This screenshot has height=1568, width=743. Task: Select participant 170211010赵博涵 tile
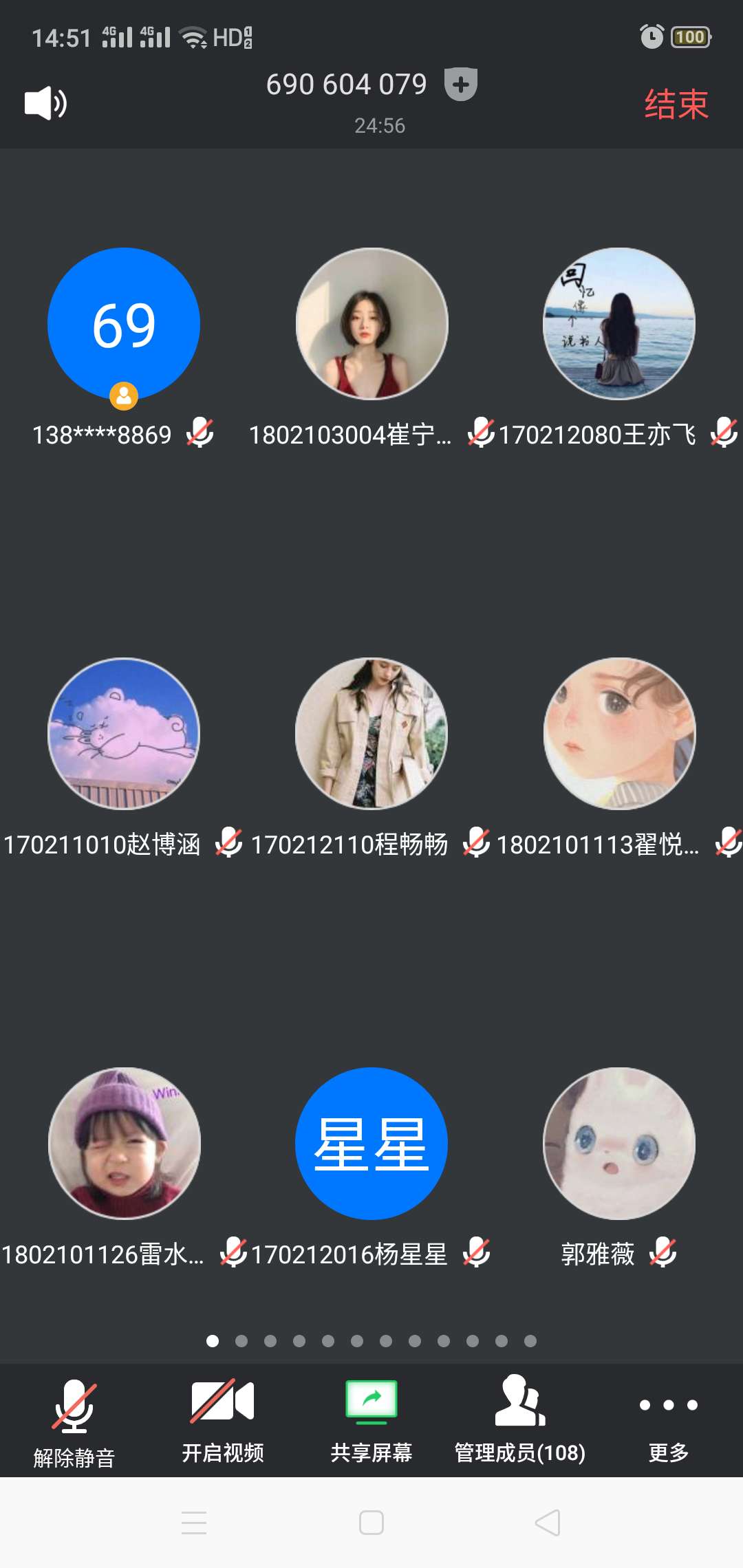coord(124,734)
